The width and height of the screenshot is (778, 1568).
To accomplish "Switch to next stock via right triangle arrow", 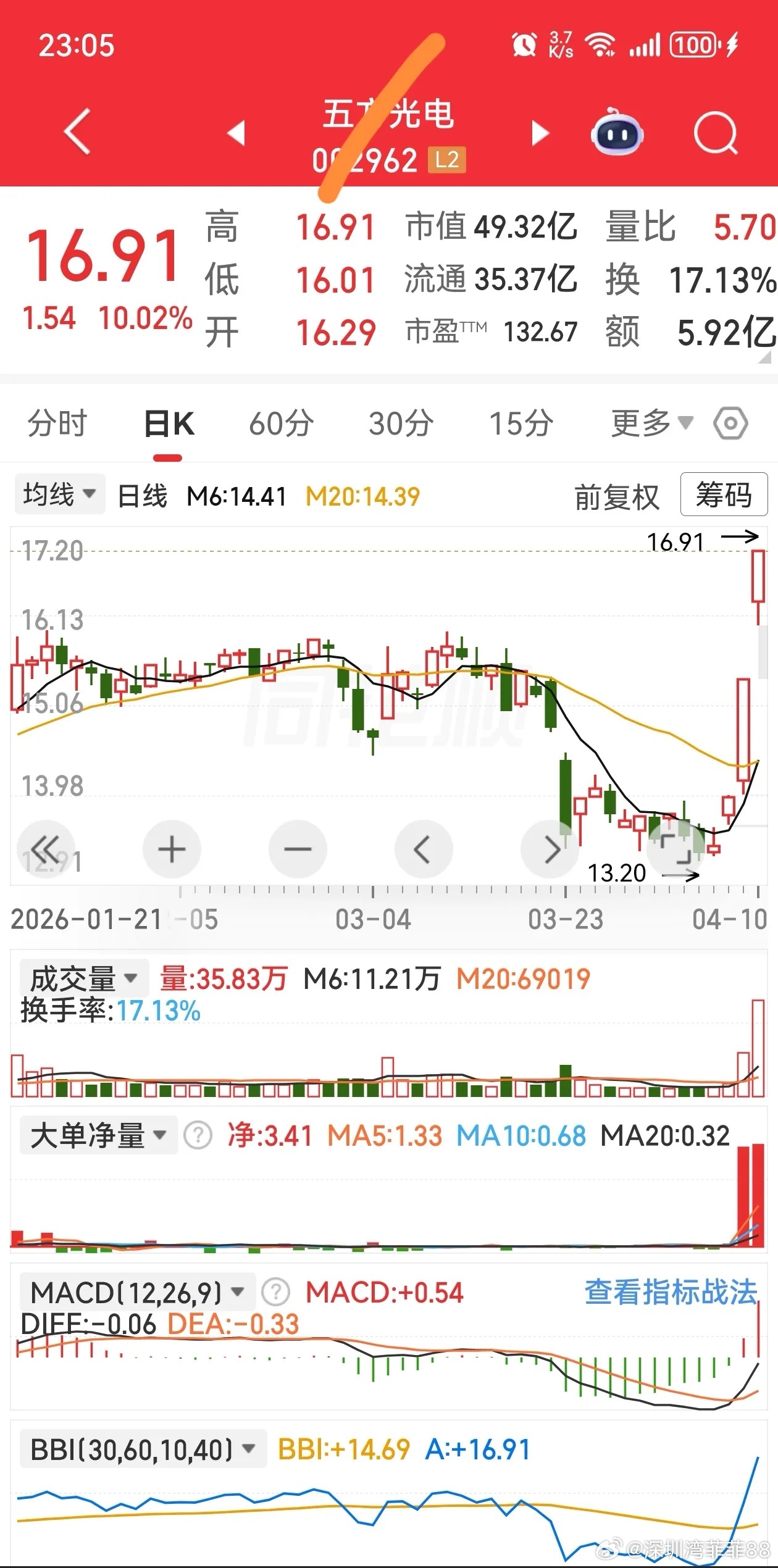I will point(539,133).
